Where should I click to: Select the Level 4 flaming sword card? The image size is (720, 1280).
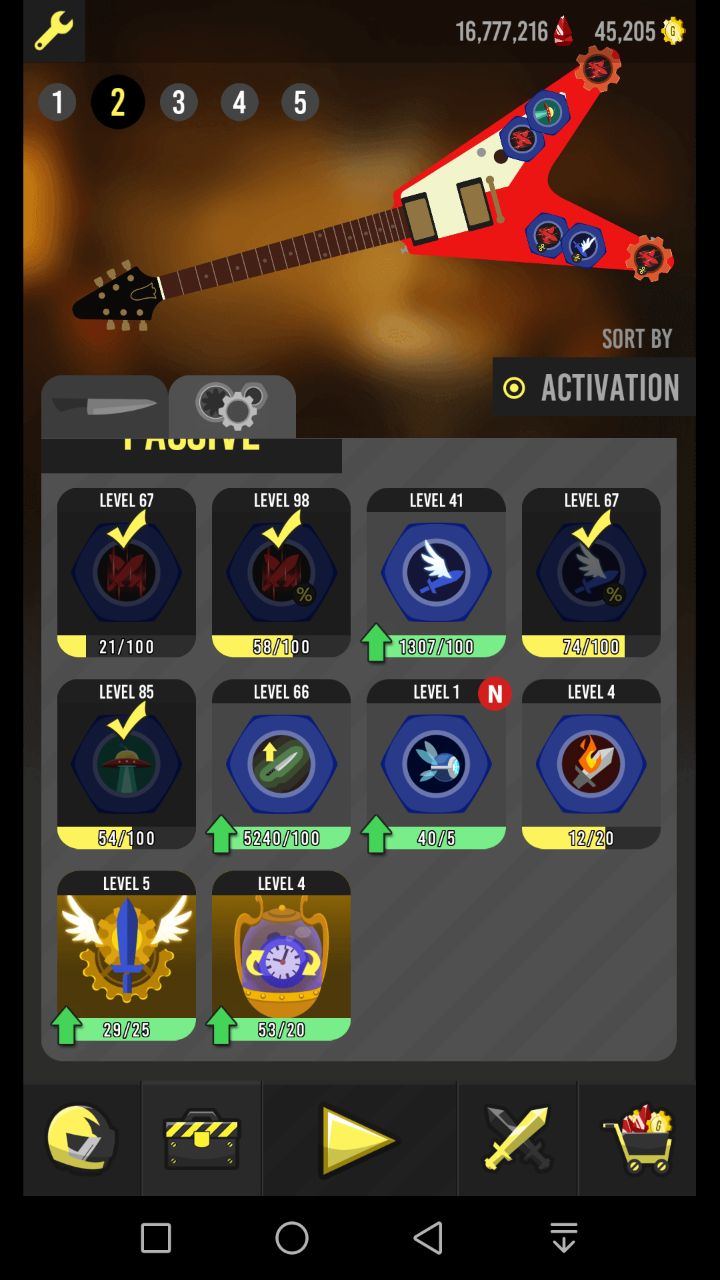591,764
